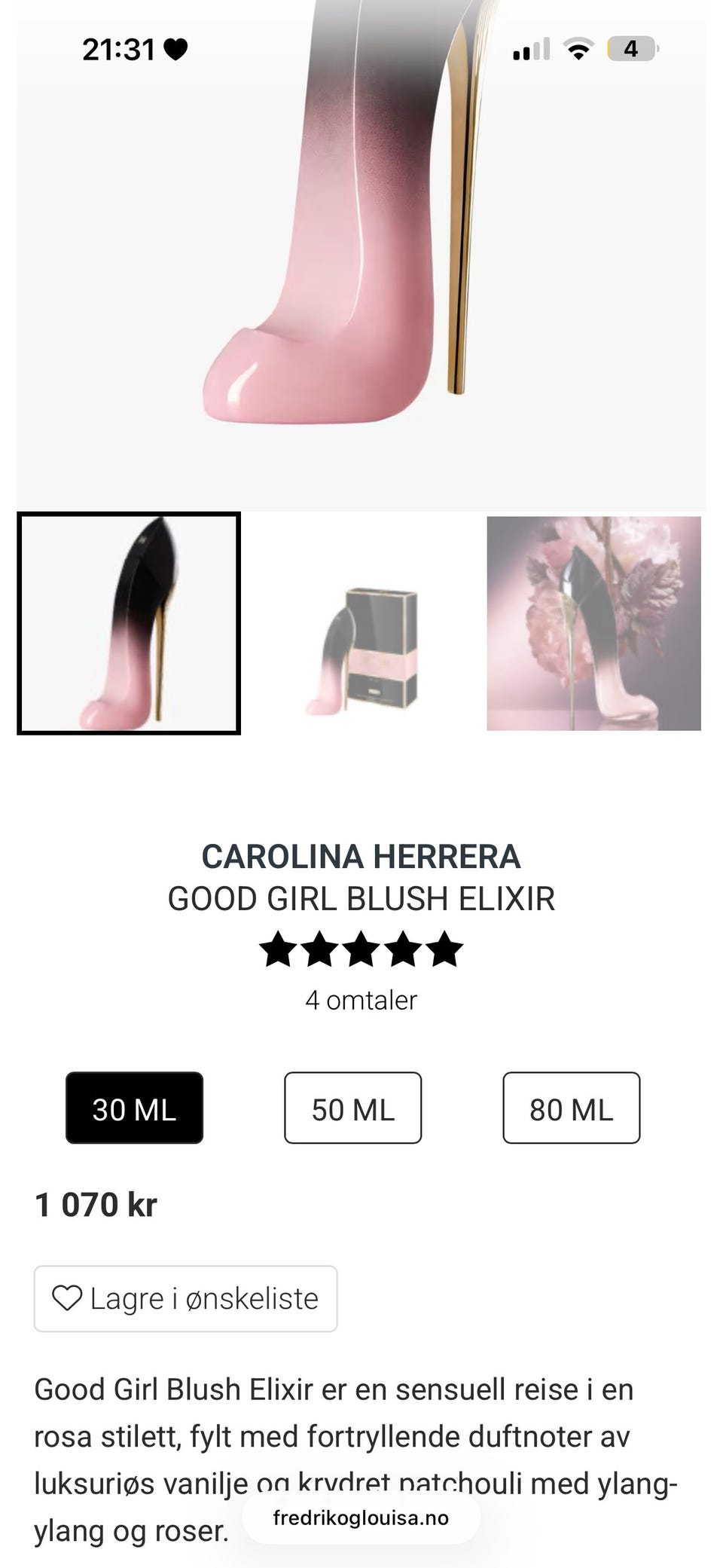
Task: Select the first pink stiletto thumbnail
Action: (129, 623)
